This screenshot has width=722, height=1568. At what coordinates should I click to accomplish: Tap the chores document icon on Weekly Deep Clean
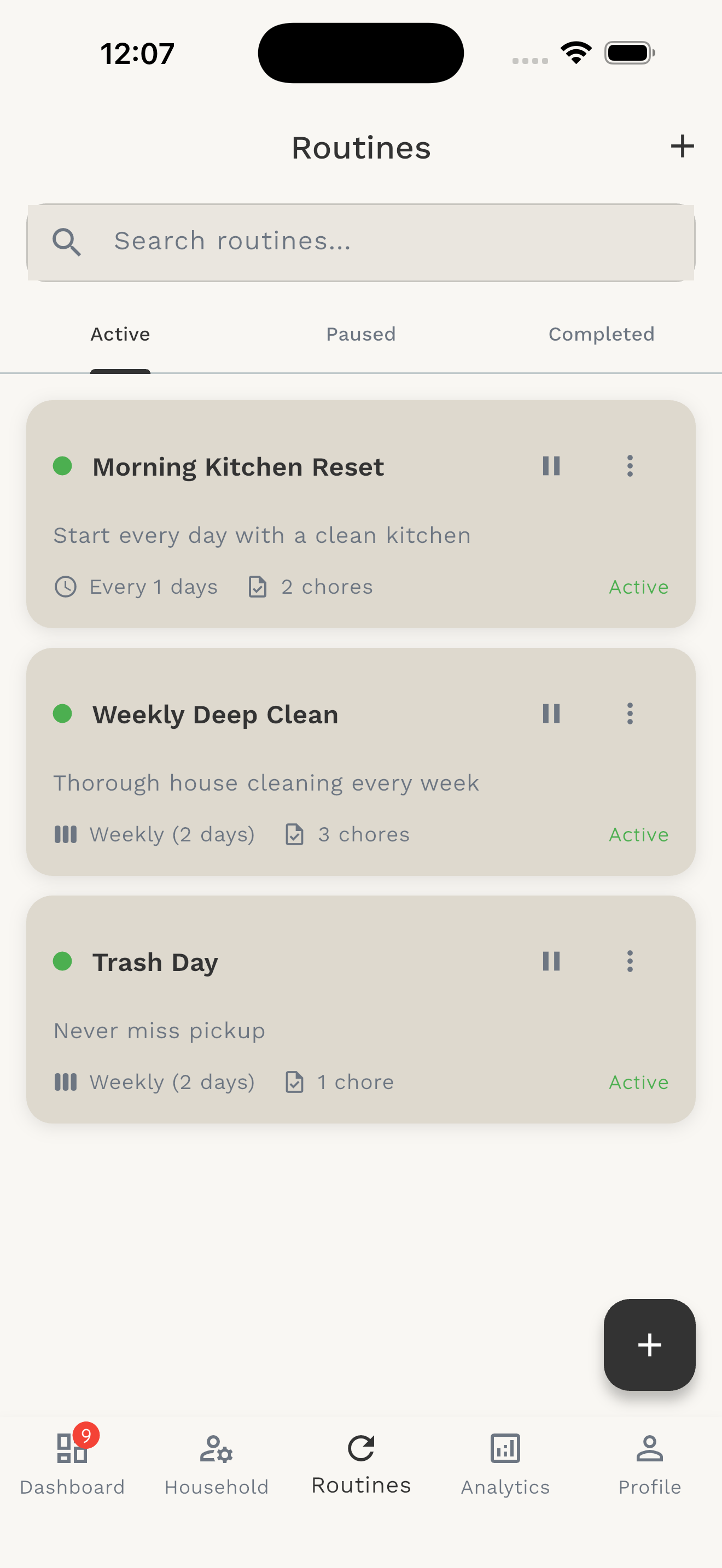296,834
